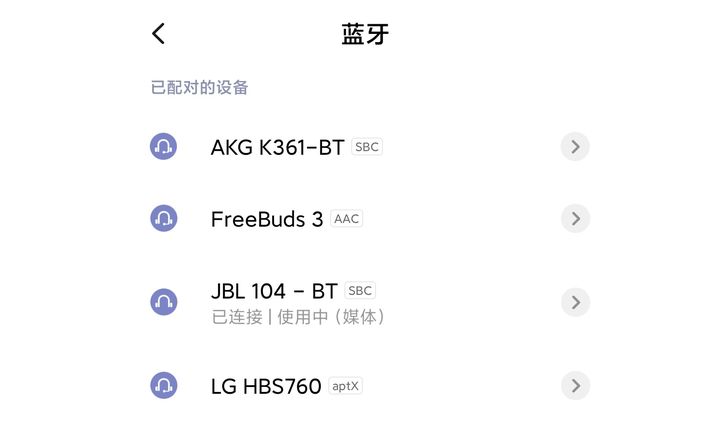Tap the connected JBL 104 - BT device
The width and height of the screenshot is (720, 424).
click(274, 301)
